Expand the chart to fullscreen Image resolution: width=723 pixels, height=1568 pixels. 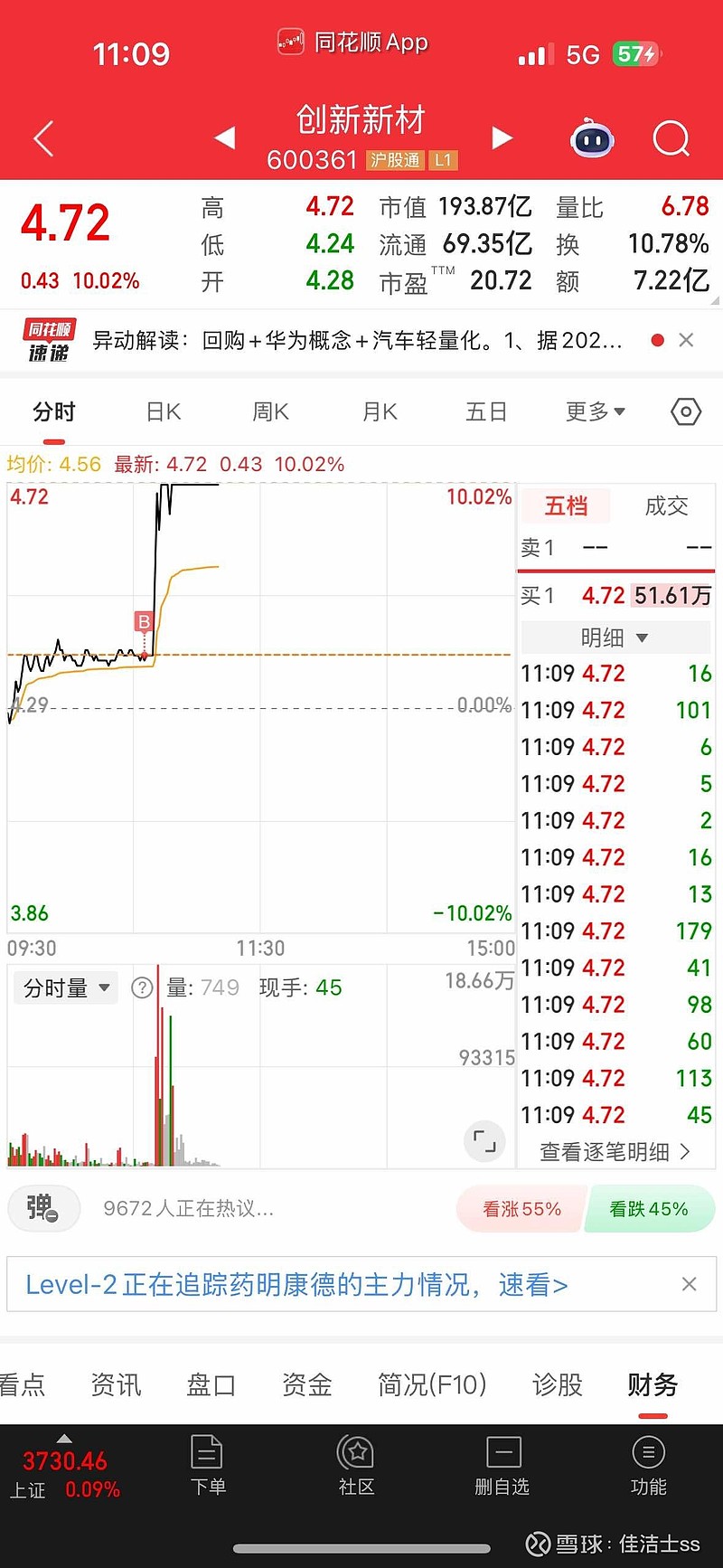coord(484,1140)
